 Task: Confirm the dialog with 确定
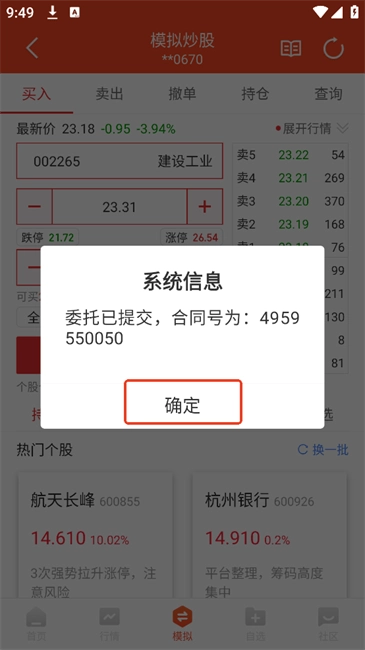[182, 402]
